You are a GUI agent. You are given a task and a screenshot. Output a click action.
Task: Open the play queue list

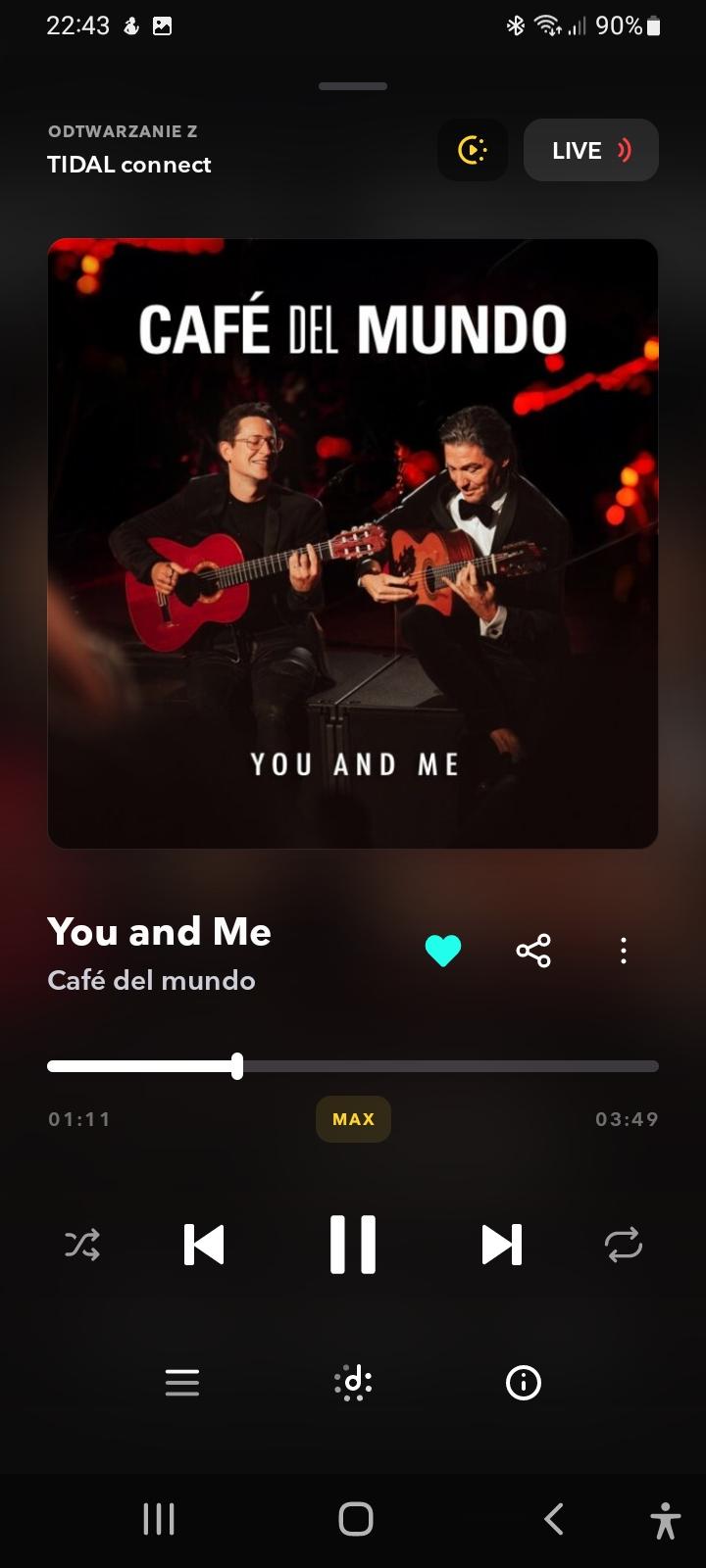point(182,1383)
